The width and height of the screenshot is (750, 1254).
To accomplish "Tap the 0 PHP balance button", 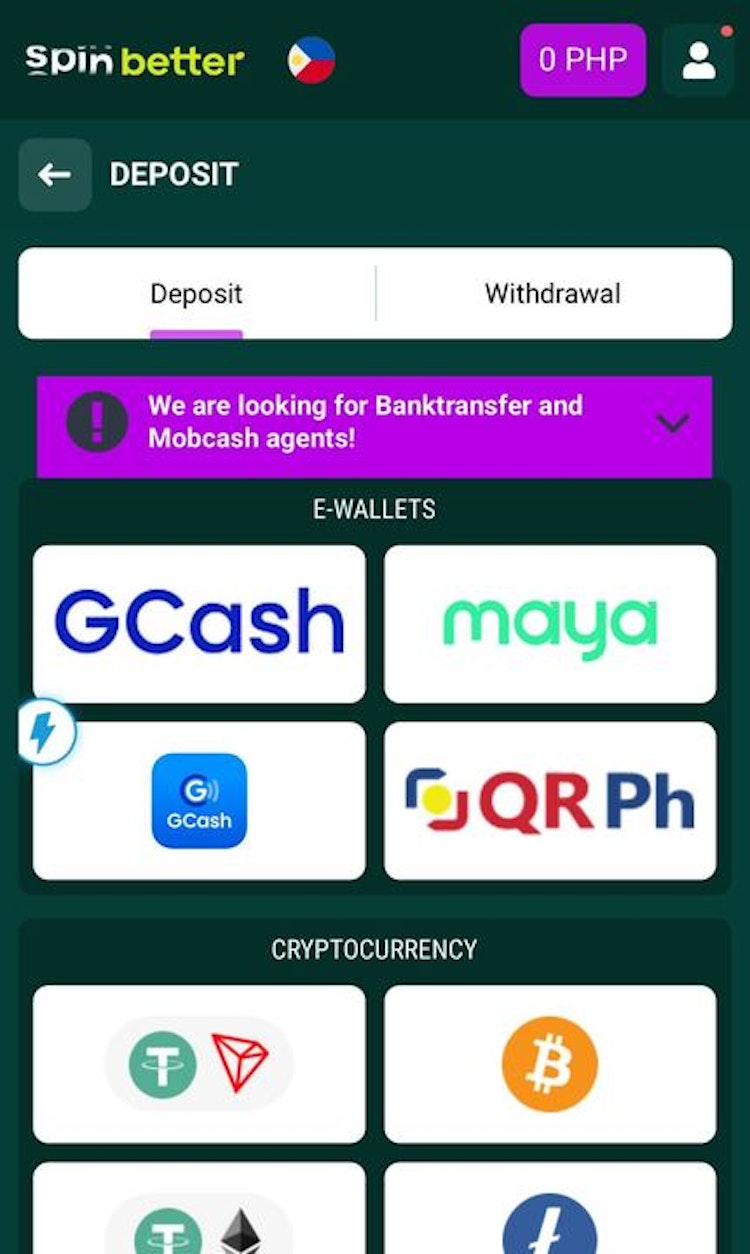I will pyautogui.click(x=582, y=60).
